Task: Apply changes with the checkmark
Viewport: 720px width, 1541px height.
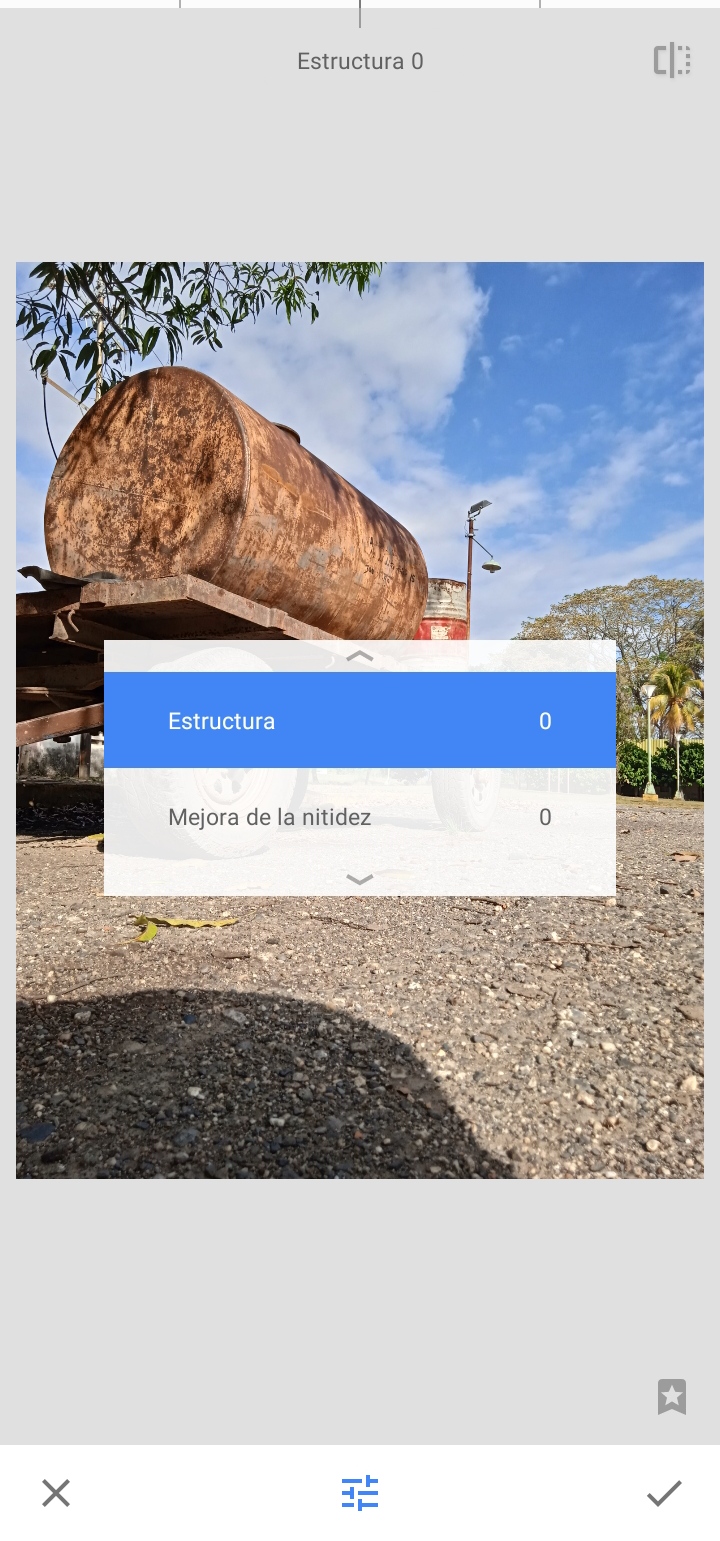Action: 664,1493
